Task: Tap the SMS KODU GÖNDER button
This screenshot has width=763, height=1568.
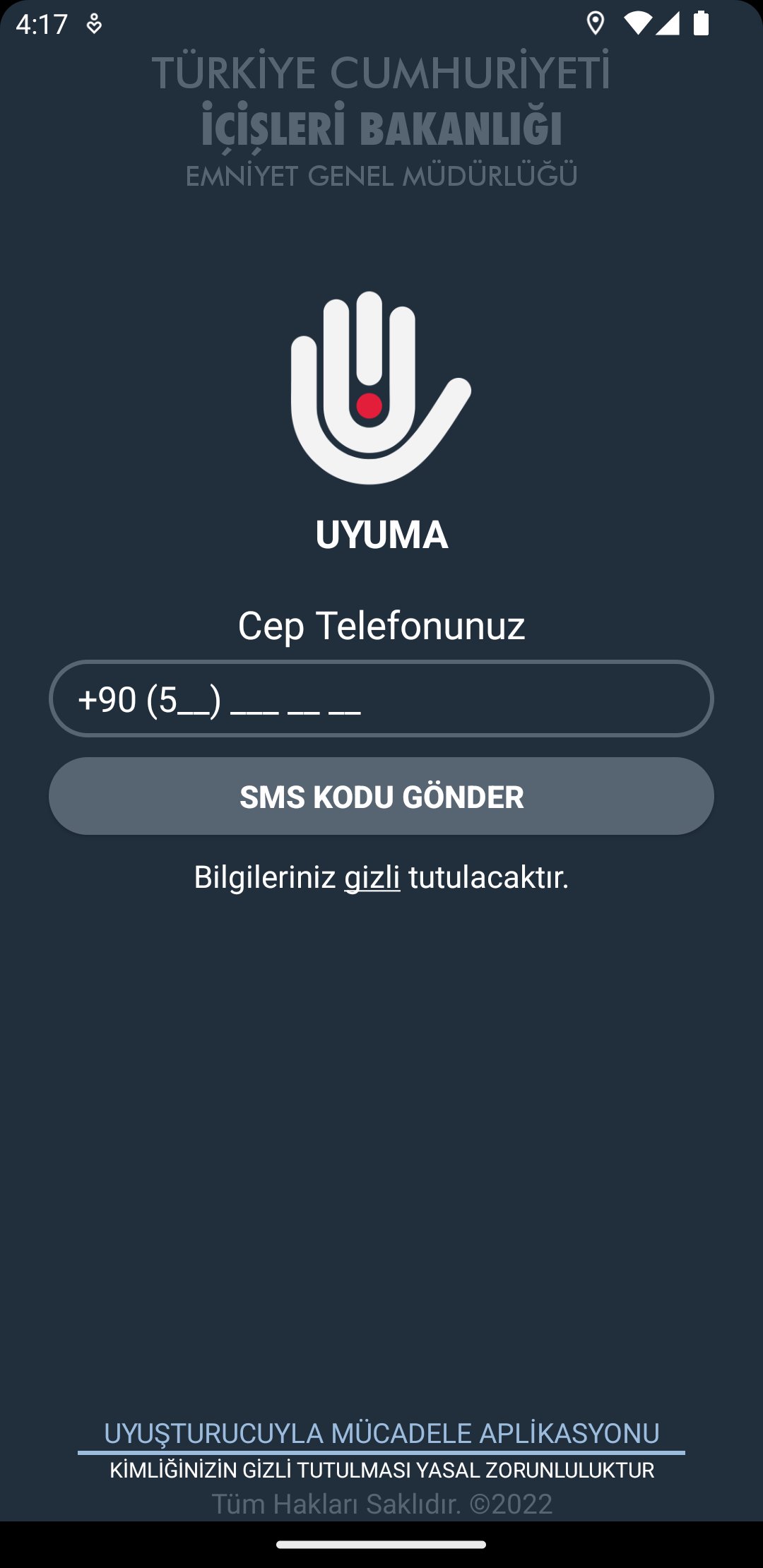Action: click(381, 796)
